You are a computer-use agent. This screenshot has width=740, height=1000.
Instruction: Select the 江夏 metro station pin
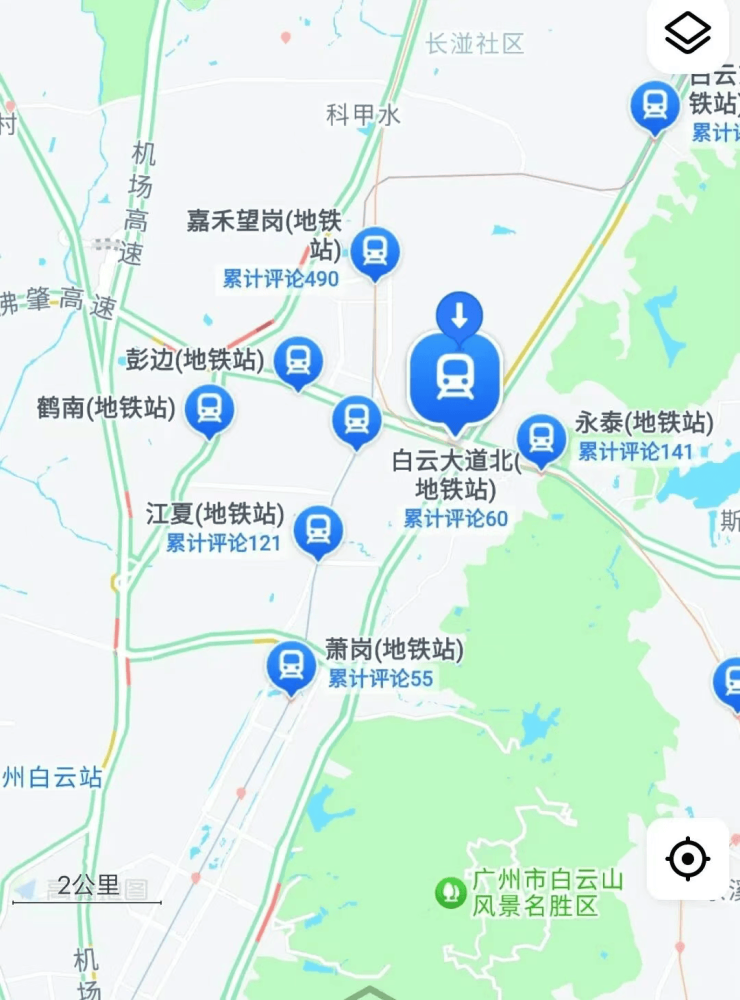pos(319,529)
